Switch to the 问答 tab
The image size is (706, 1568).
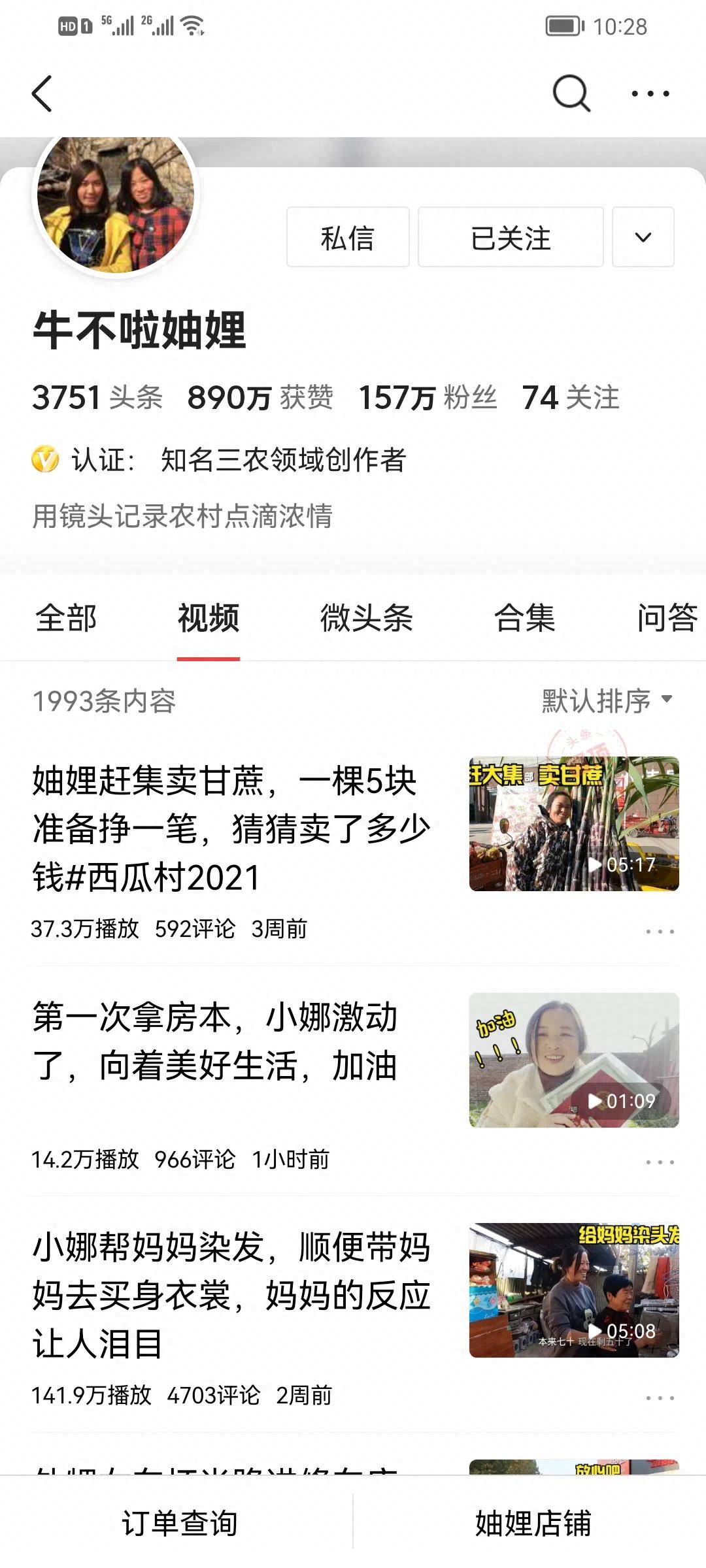pyautogui.click(x=667, y=618)
